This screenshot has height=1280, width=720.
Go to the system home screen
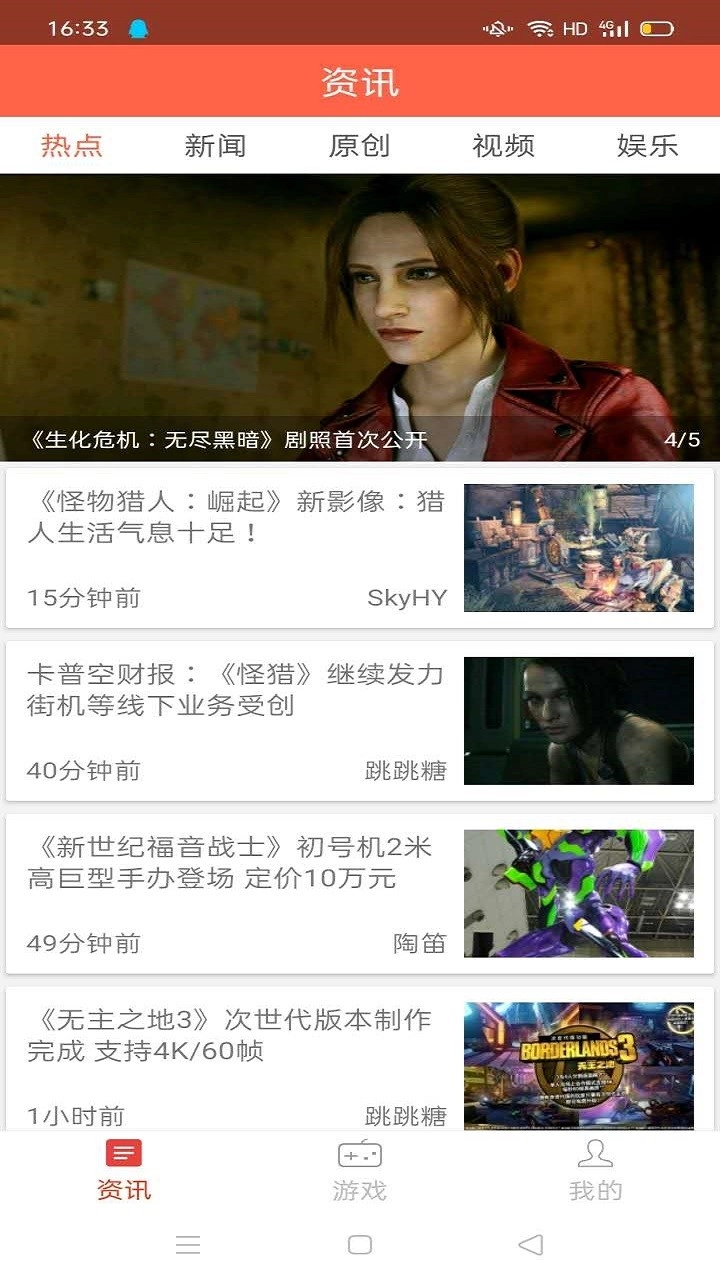[360, 1245]
